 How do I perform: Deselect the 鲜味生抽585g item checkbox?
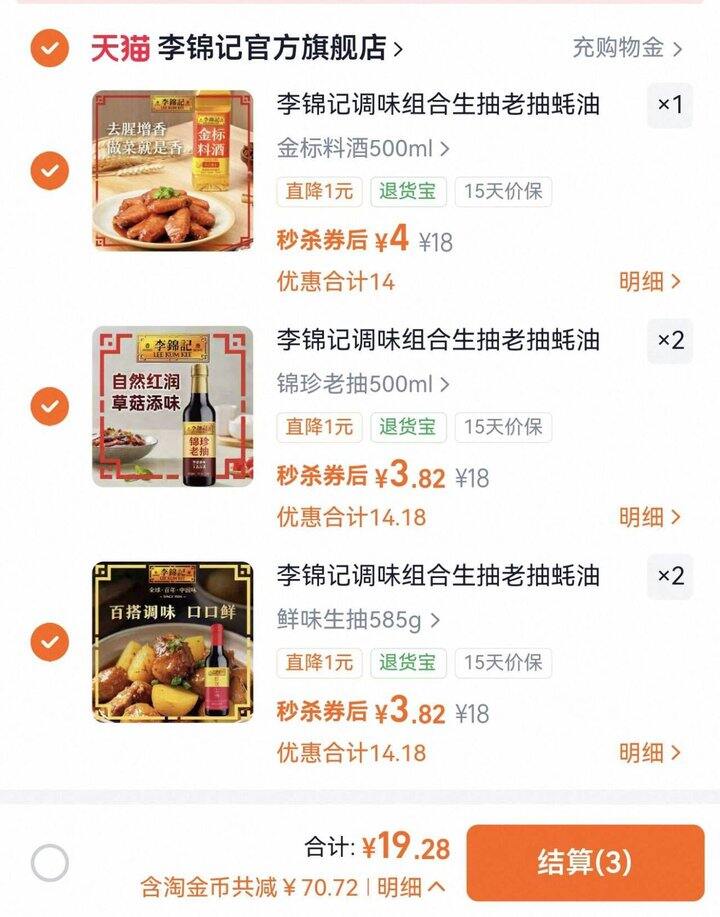[x=49, y=641]
